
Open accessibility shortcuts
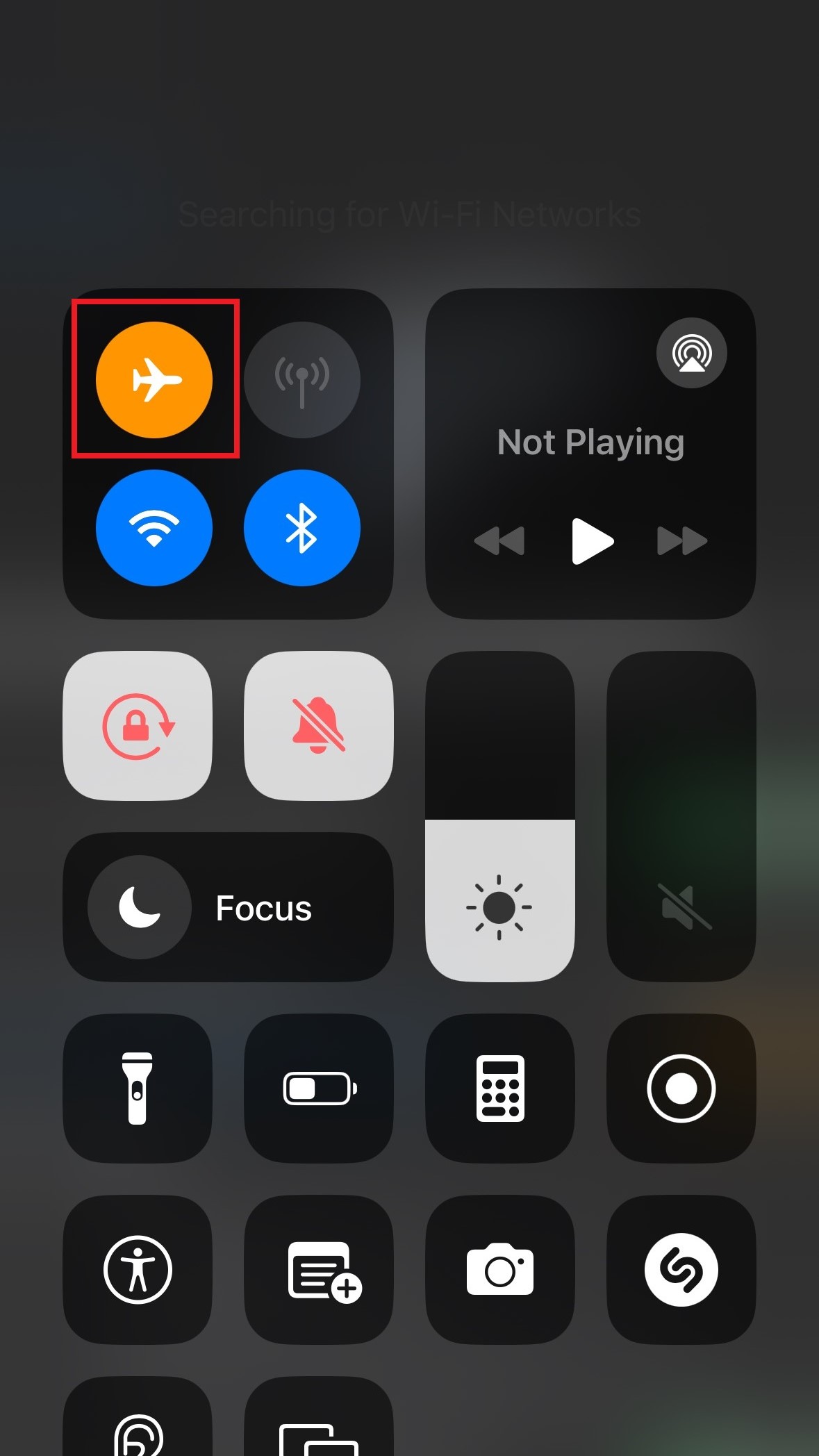138,1270
